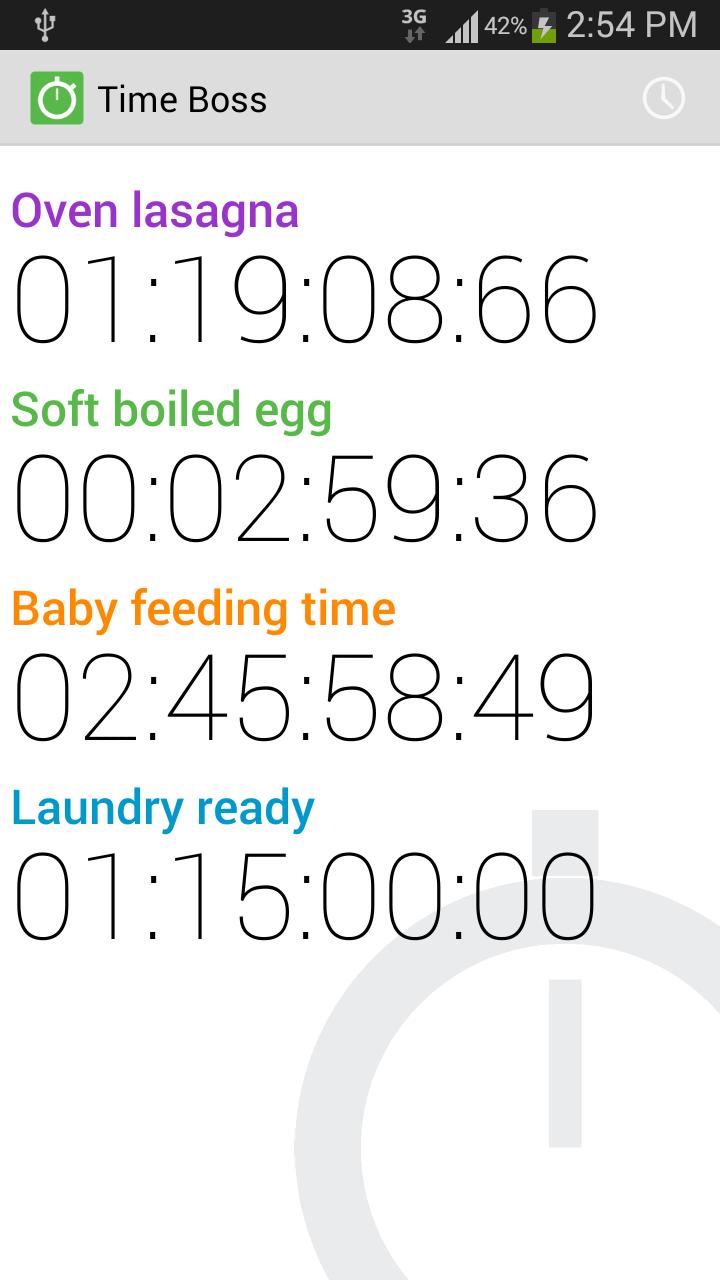Tap the charging battery icon
Image resolution: width=720 pixels, height=1280 pixels.
point(544,25)
